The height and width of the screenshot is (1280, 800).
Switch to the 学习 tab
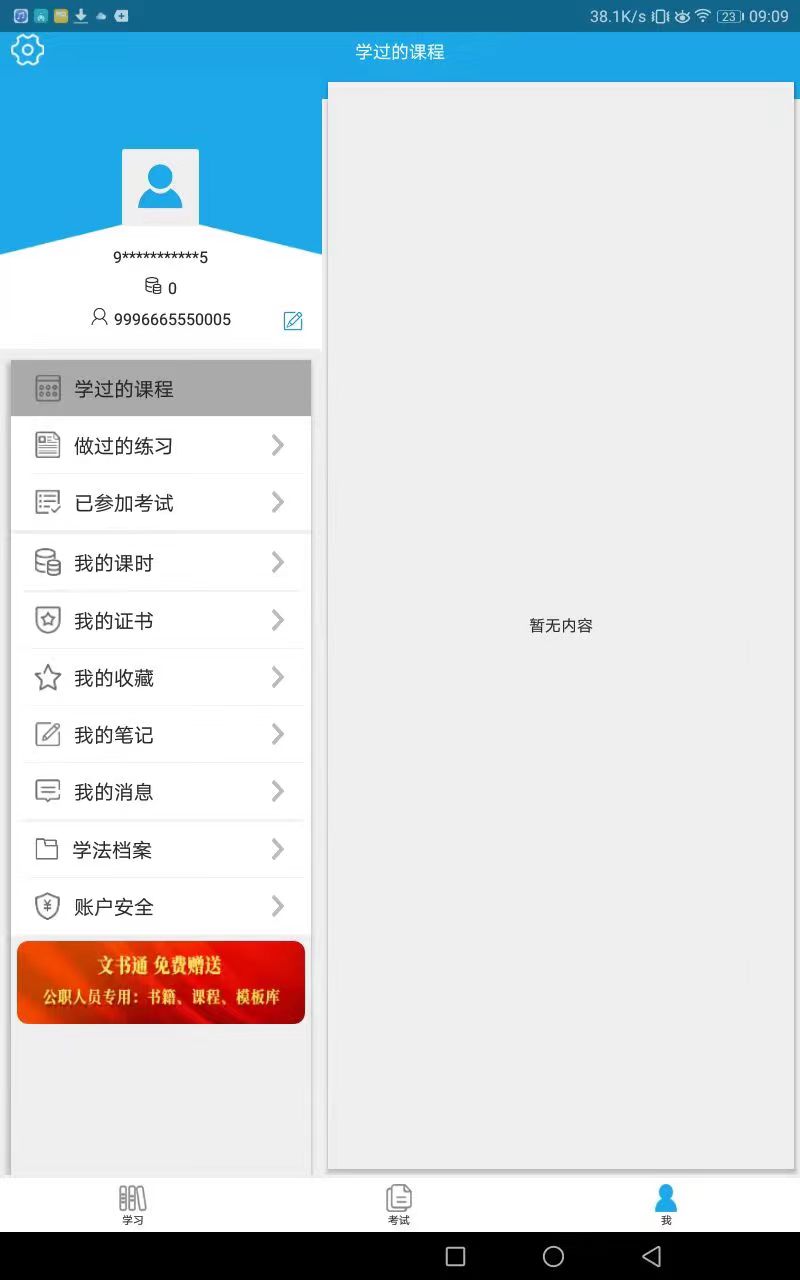tap(133, 1204)
